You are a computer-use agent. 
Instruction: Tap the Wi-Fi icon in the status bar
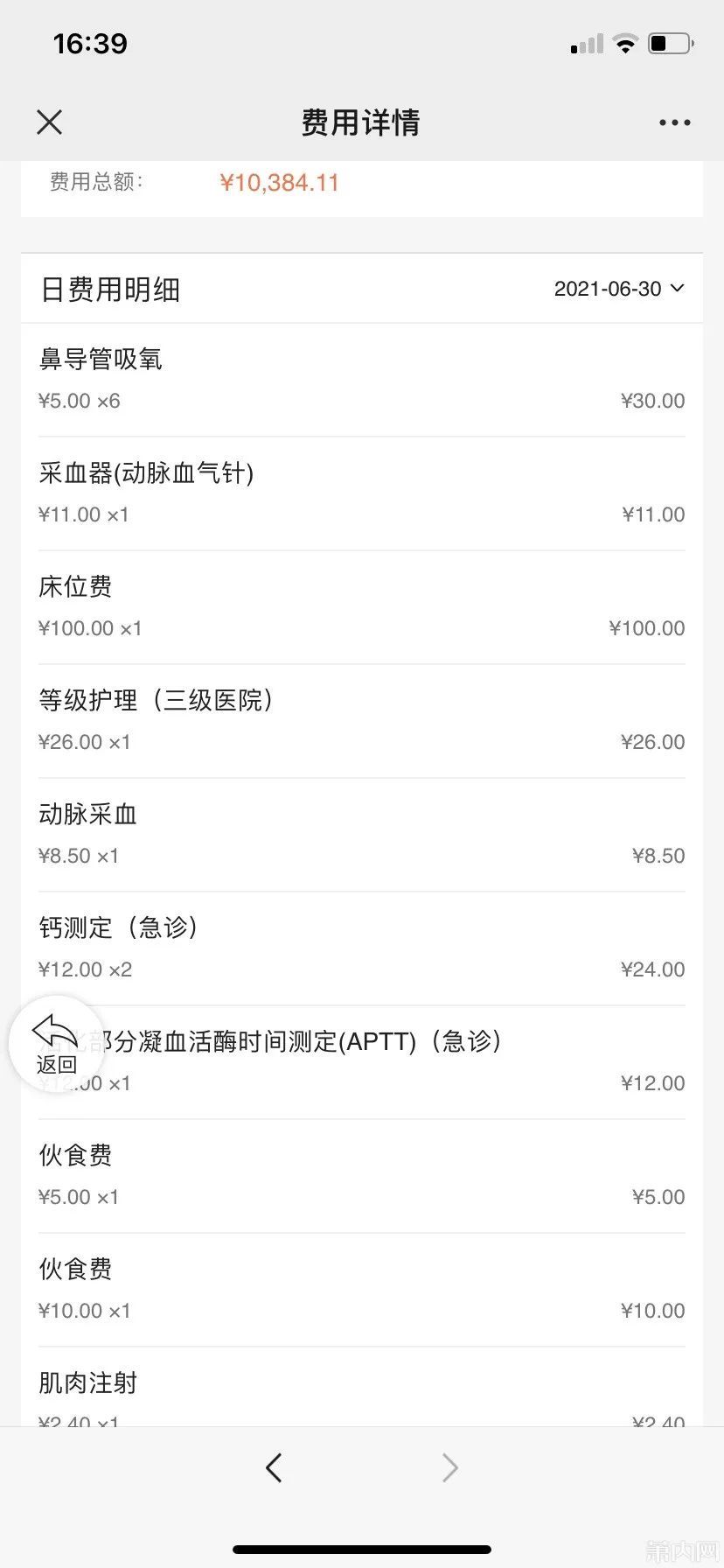tap(626, 43)
